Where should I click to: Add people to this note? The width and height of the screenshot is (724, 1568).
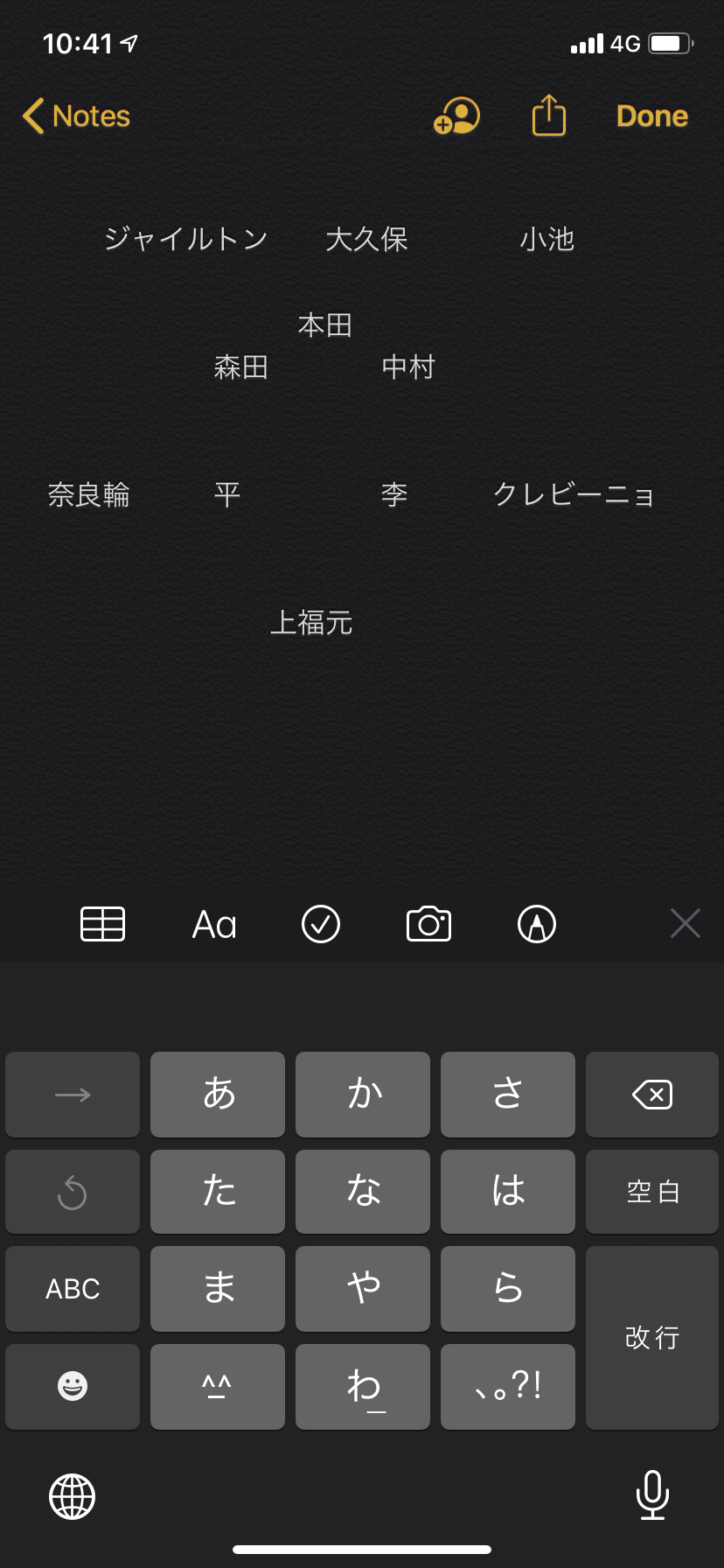456,116
